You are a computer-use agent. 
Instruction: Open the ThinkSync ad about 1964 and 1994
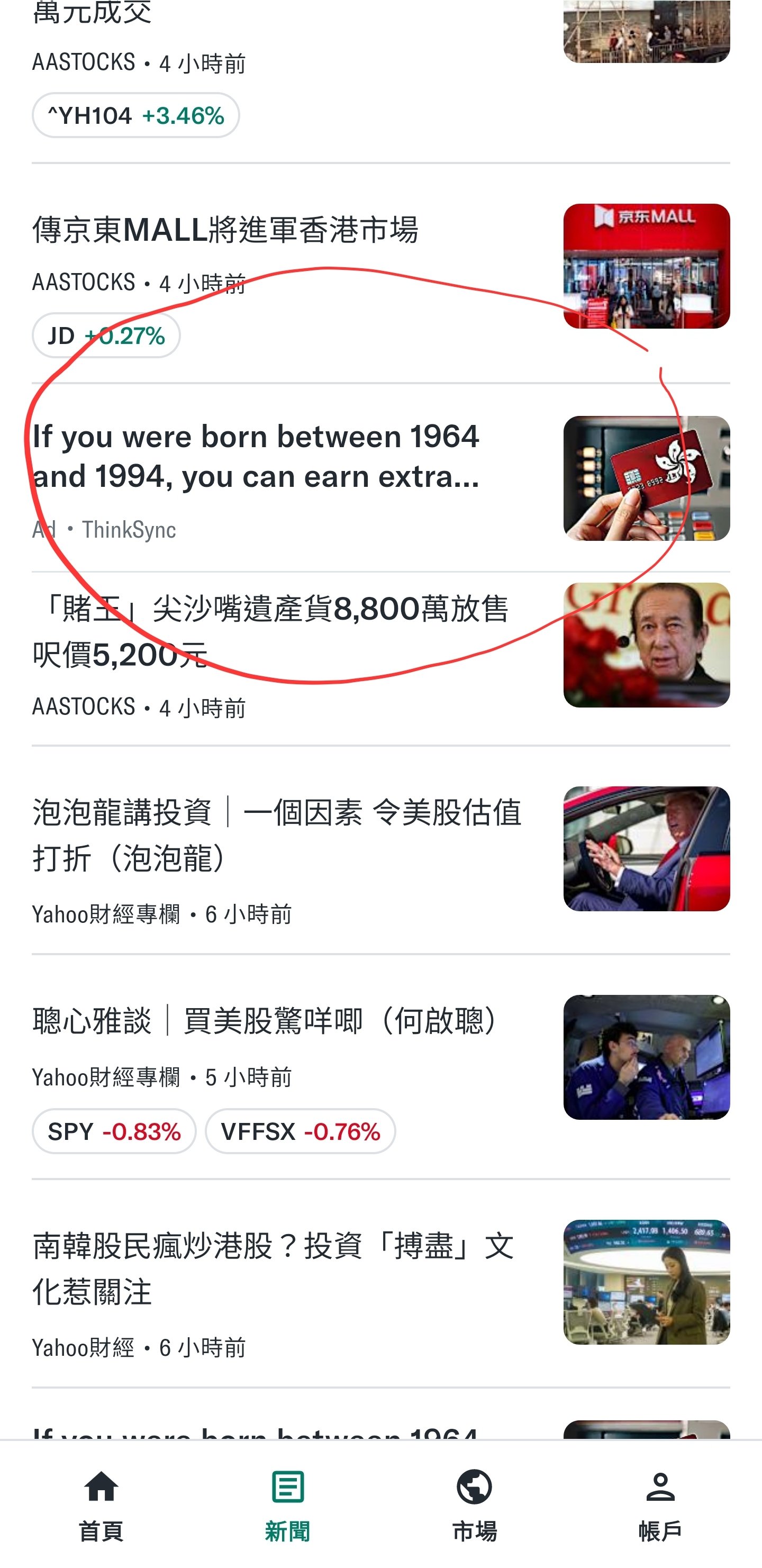pos(256,457)
